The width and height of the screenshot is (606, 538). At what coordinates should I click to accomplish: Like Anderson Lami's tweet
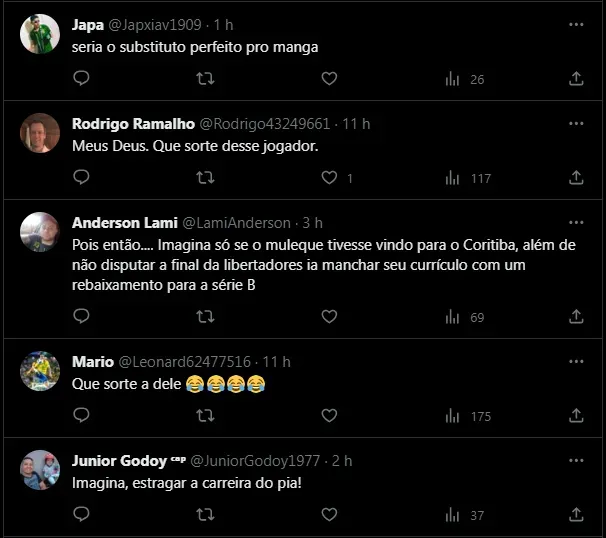329,316
